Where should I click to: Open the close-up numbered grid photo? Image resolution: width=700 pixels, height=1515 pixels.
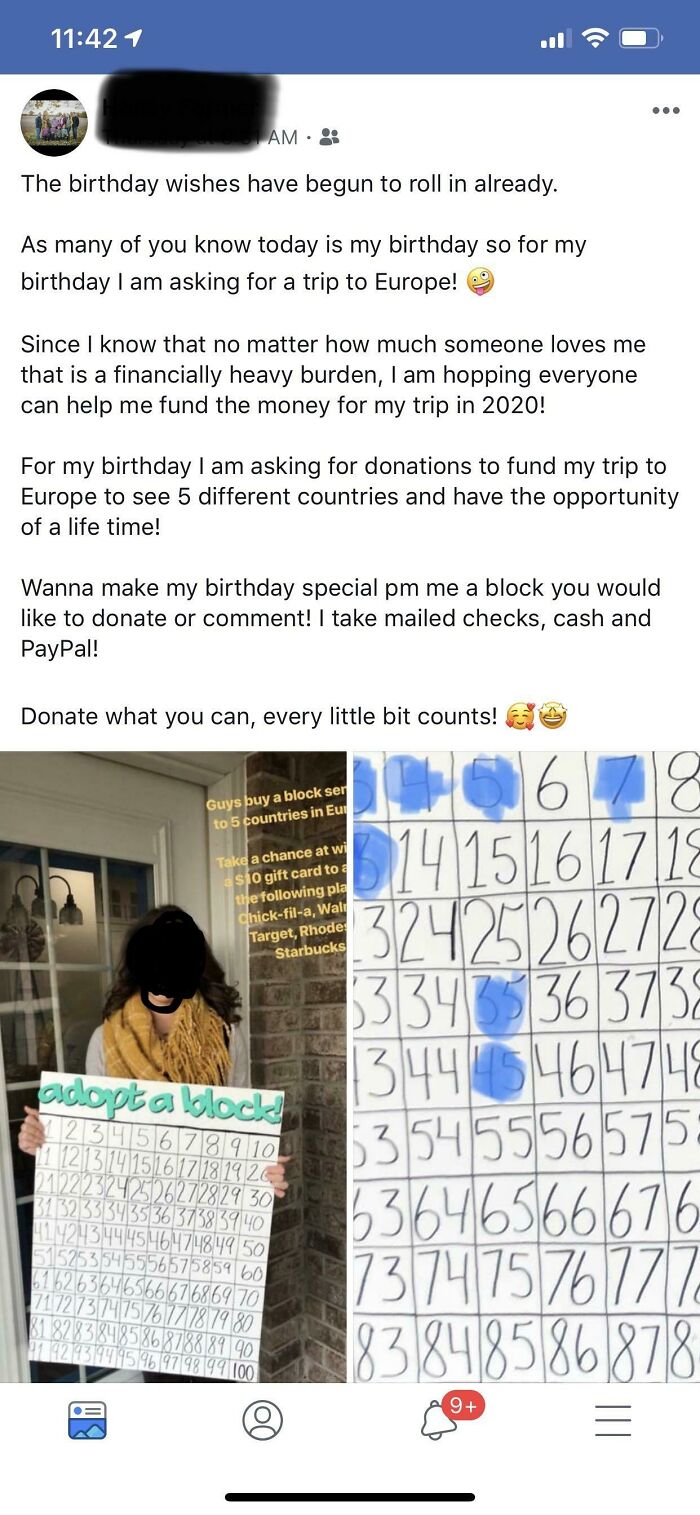526,1066
